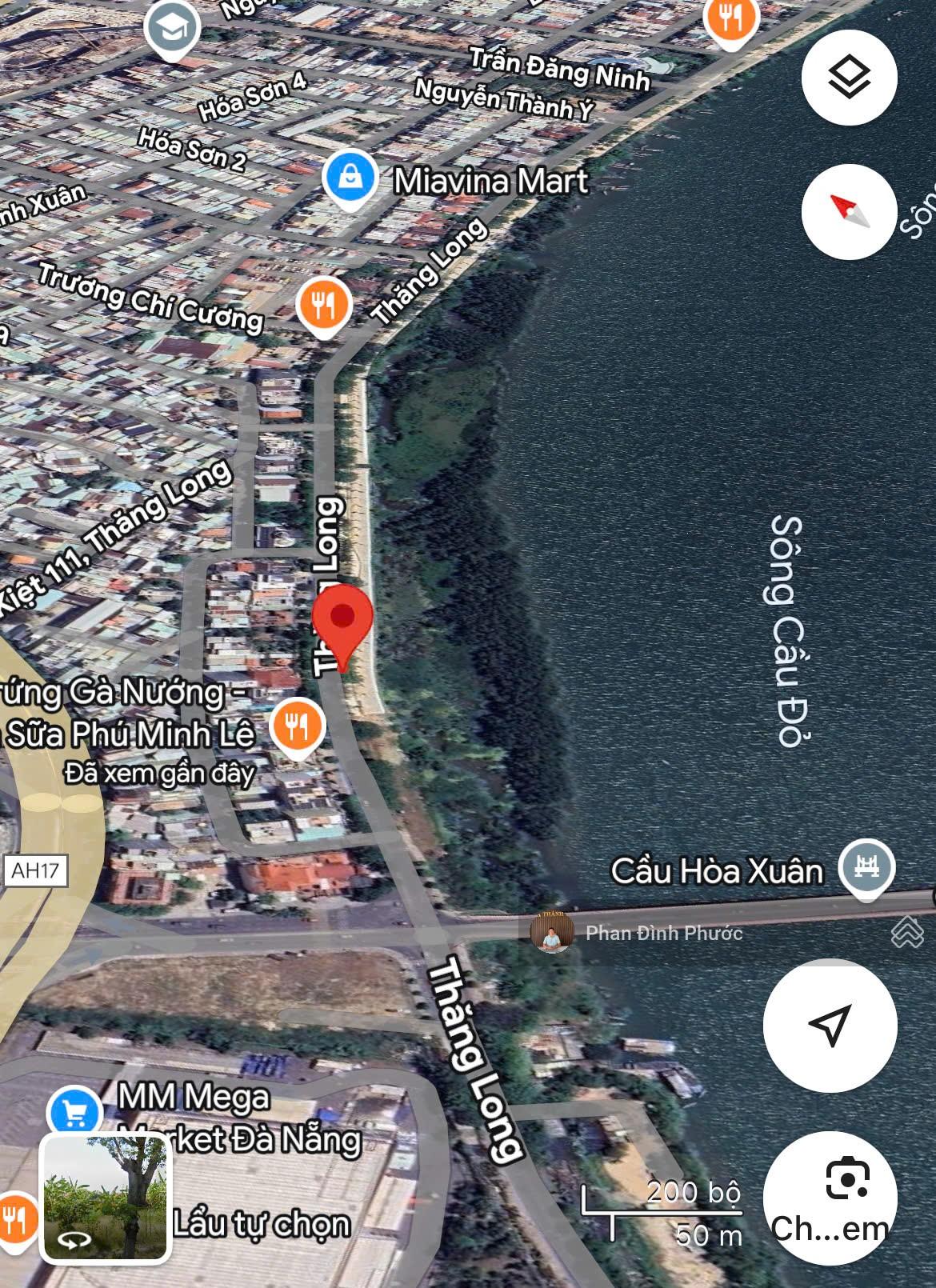The width and height of the screenshot is (936, 1288).
Task: Select the Miavina Mart store icon
Action: click(350, 178)
